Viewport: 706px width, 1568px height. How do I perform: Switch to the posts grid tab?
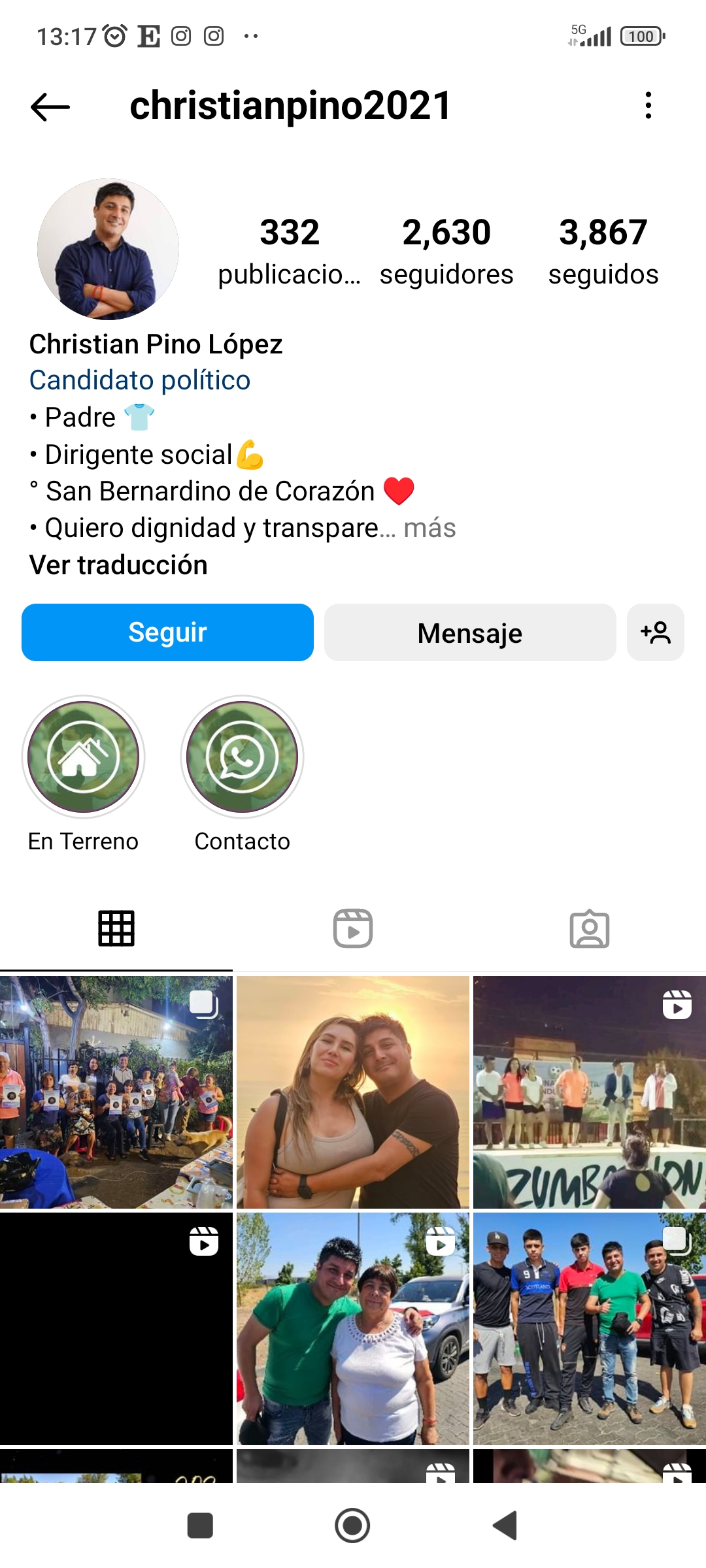click(x=116, y=928)
